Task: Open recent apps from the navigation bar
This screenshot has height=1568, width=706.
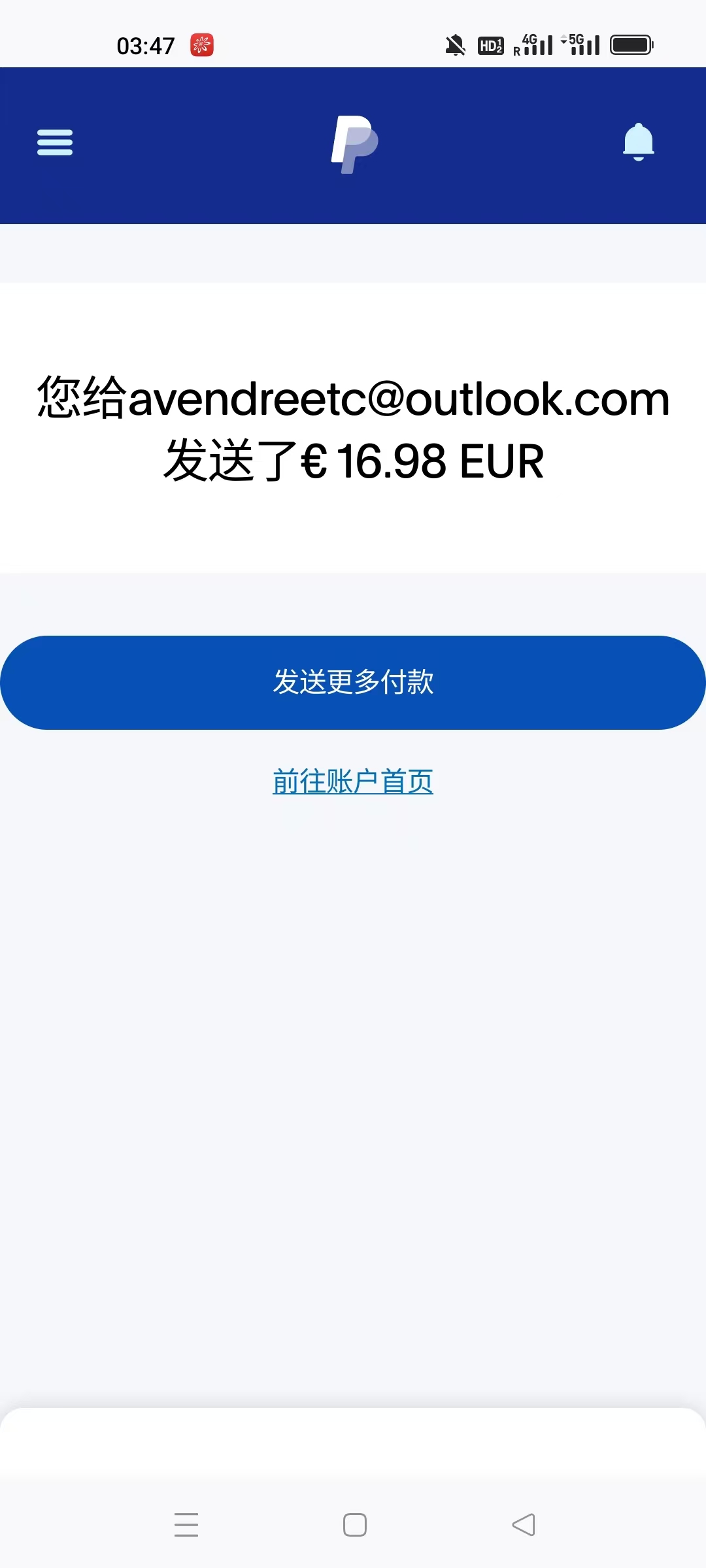Action: [x=186, y=1525]
